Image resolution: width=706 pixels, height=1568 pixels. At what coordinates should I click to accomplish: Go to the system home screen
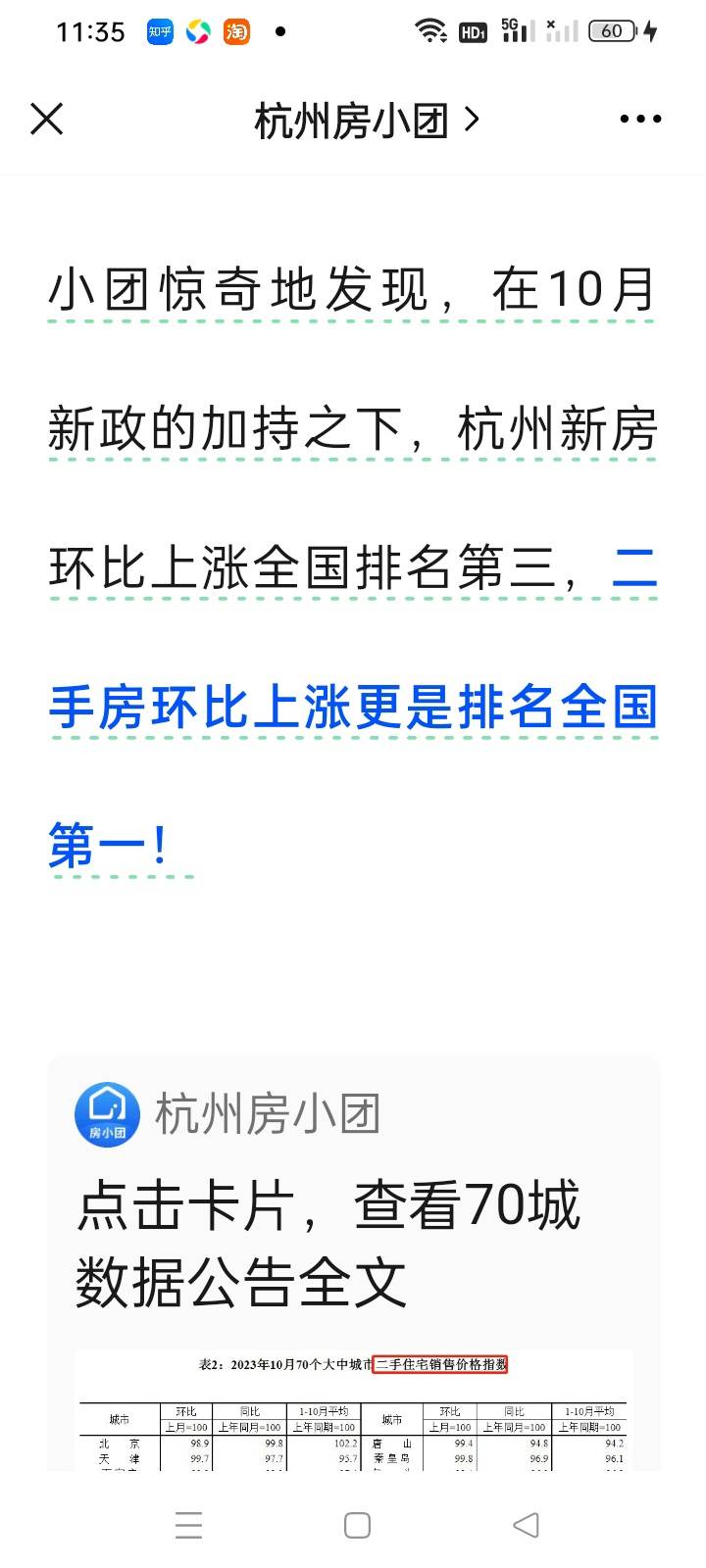point(357,1525)
